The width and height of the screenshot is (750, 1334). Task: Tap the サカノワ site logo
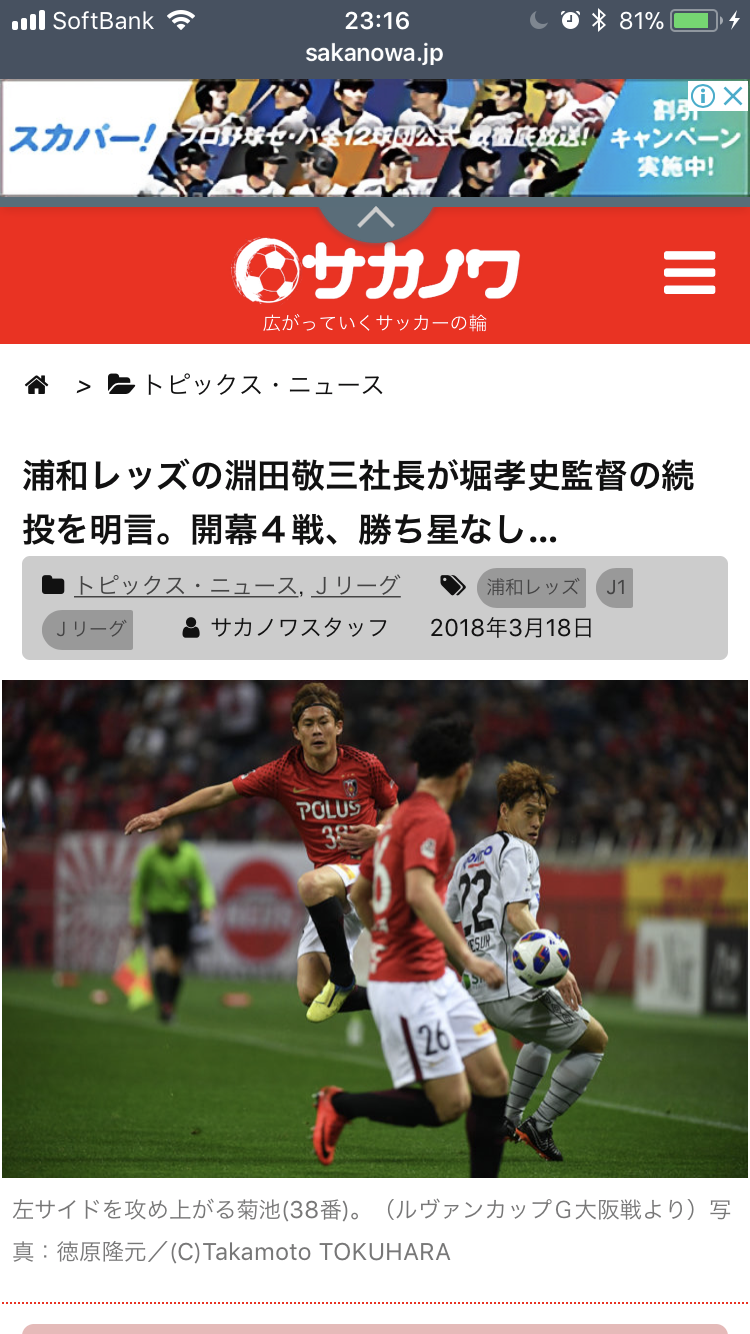click(x=377, y=272)
